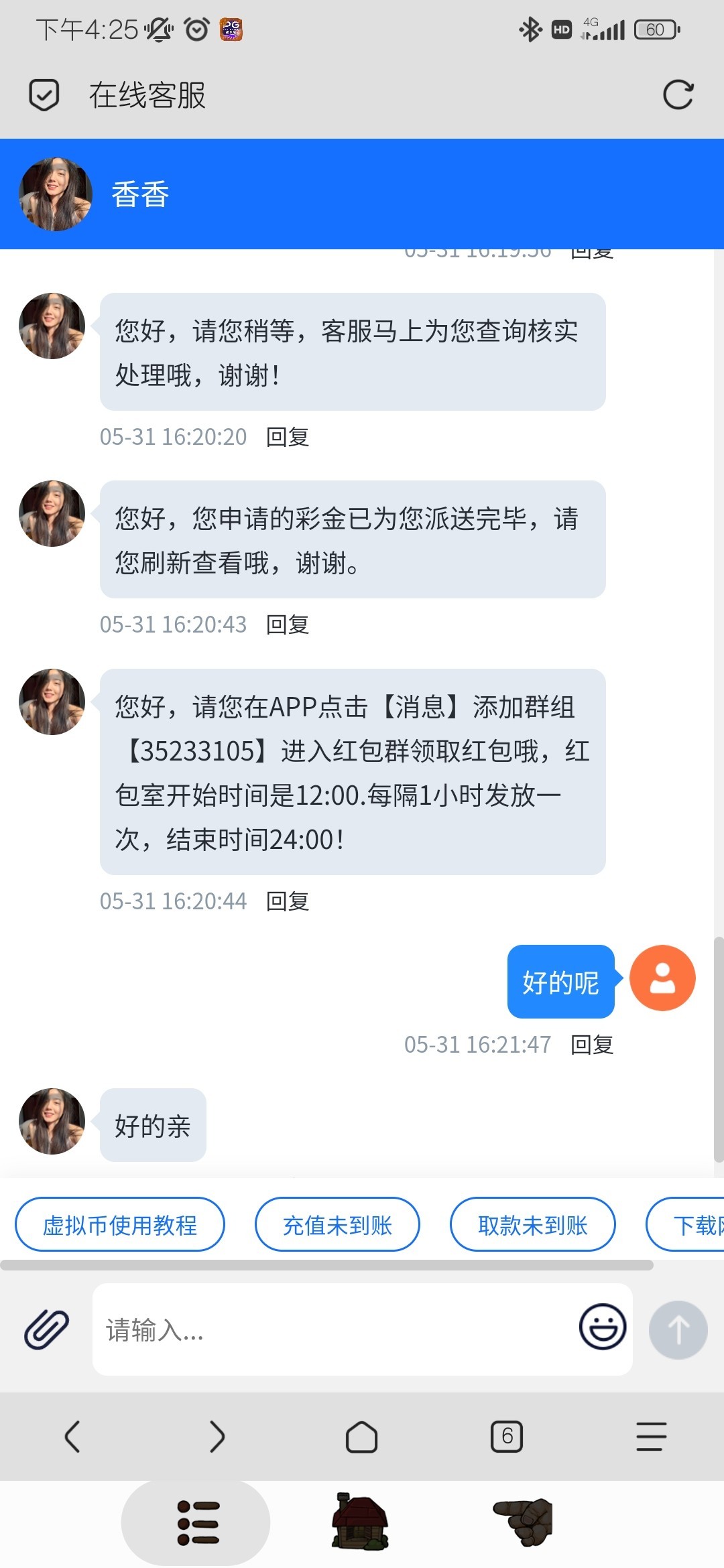Tap the shield checkmark icon
The image size is (724, 1568).
click(x=44, y=94)
